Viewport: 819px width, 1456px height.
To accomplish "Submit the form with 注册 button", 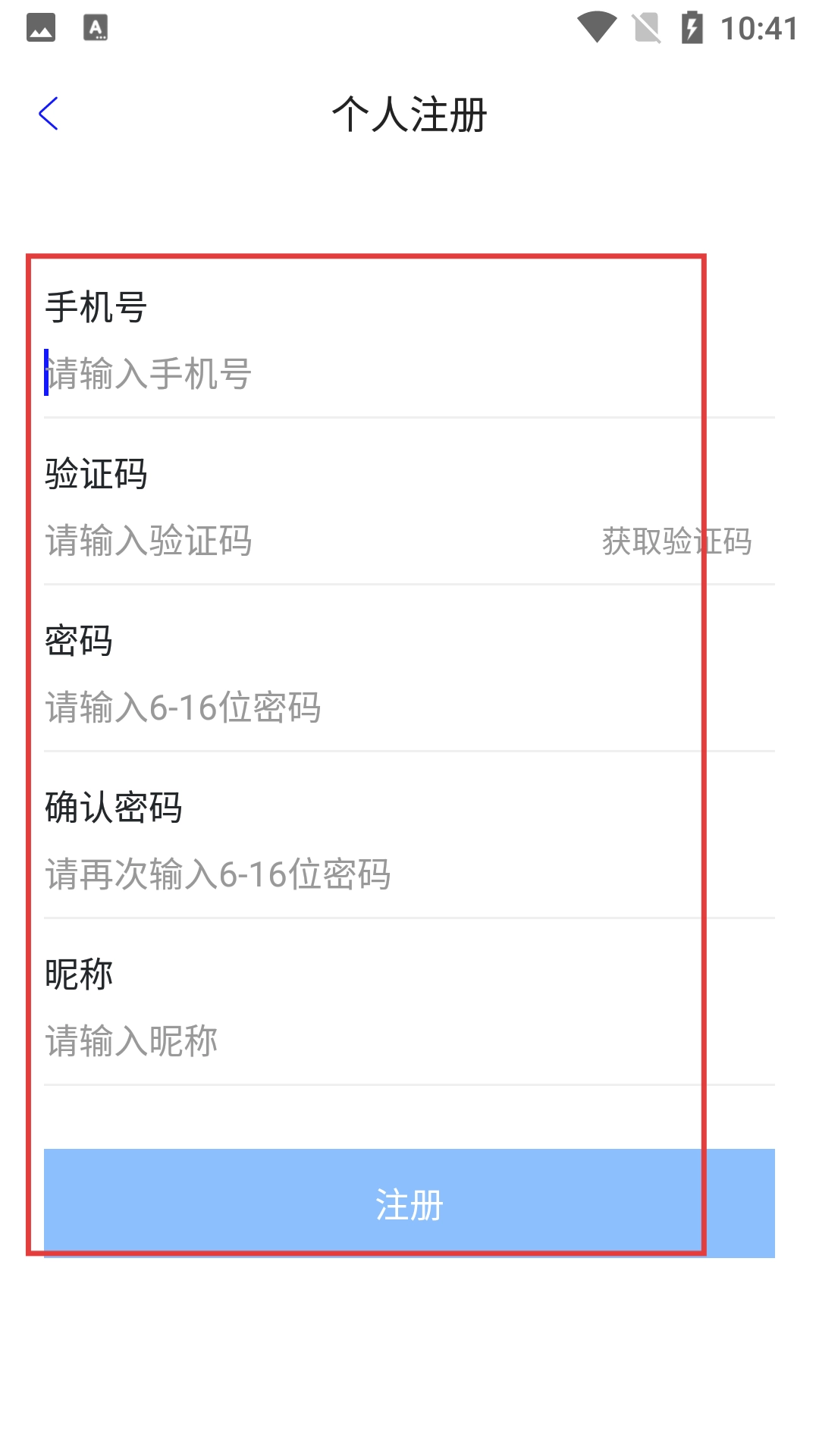I will [409, 1203].
